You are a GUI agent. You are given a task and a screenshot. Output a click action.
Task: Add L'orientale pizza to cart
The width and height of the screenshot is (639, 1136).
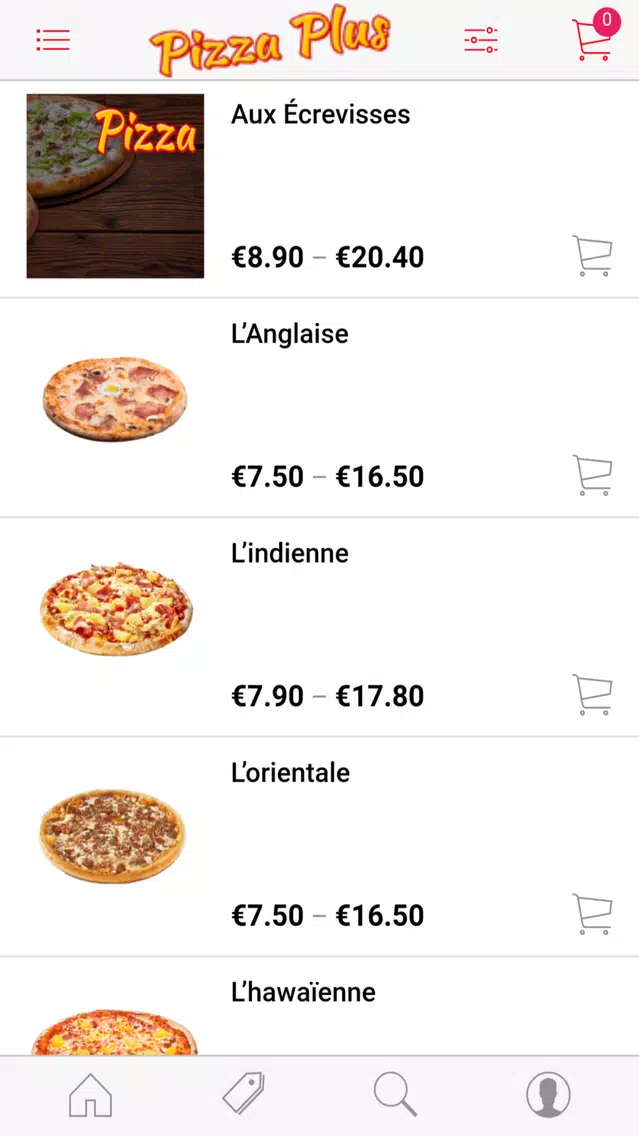point(593,914)
